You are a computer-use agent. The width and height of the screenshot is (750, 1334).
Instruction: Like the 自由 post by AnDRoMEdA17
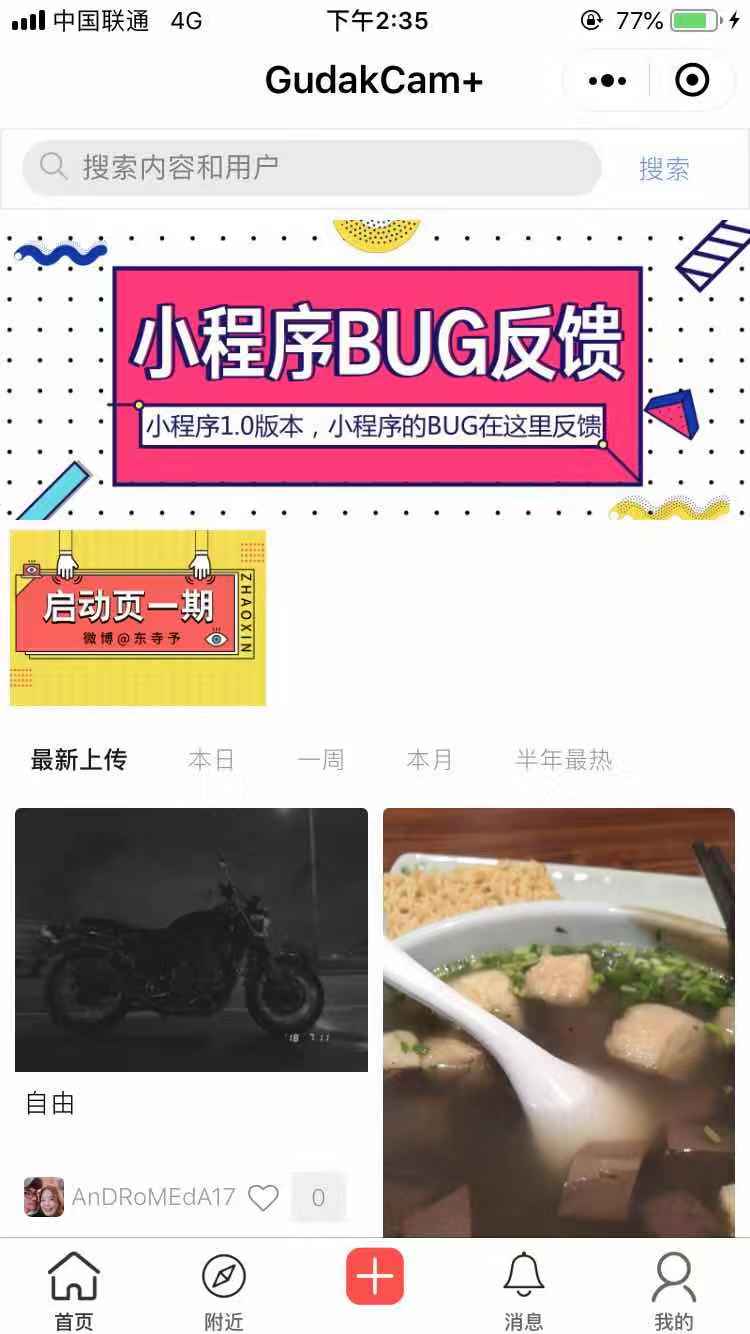pos(263,1197)
